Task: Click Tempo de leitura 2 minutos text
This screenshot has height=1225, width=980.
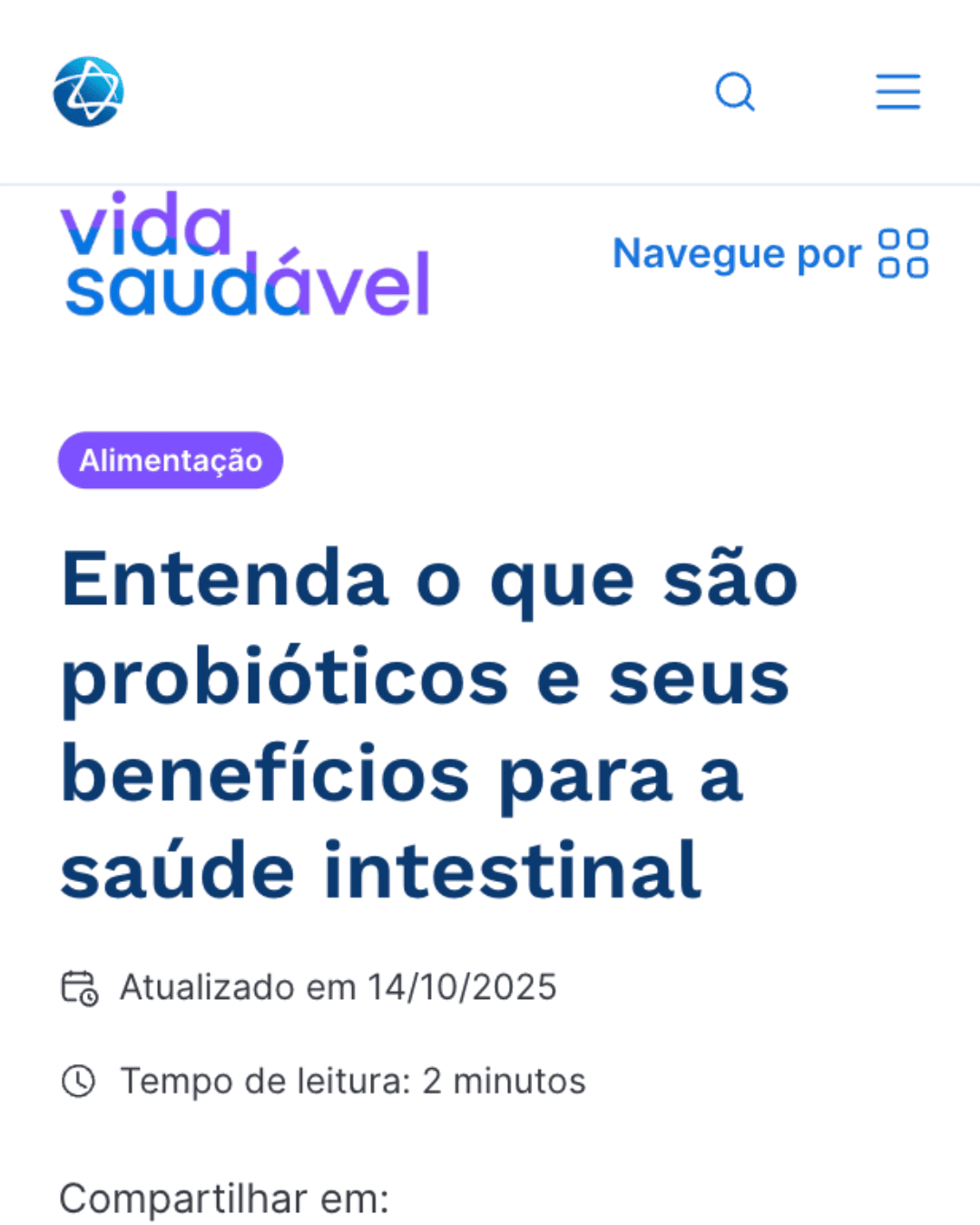Action: (352, 1081)
